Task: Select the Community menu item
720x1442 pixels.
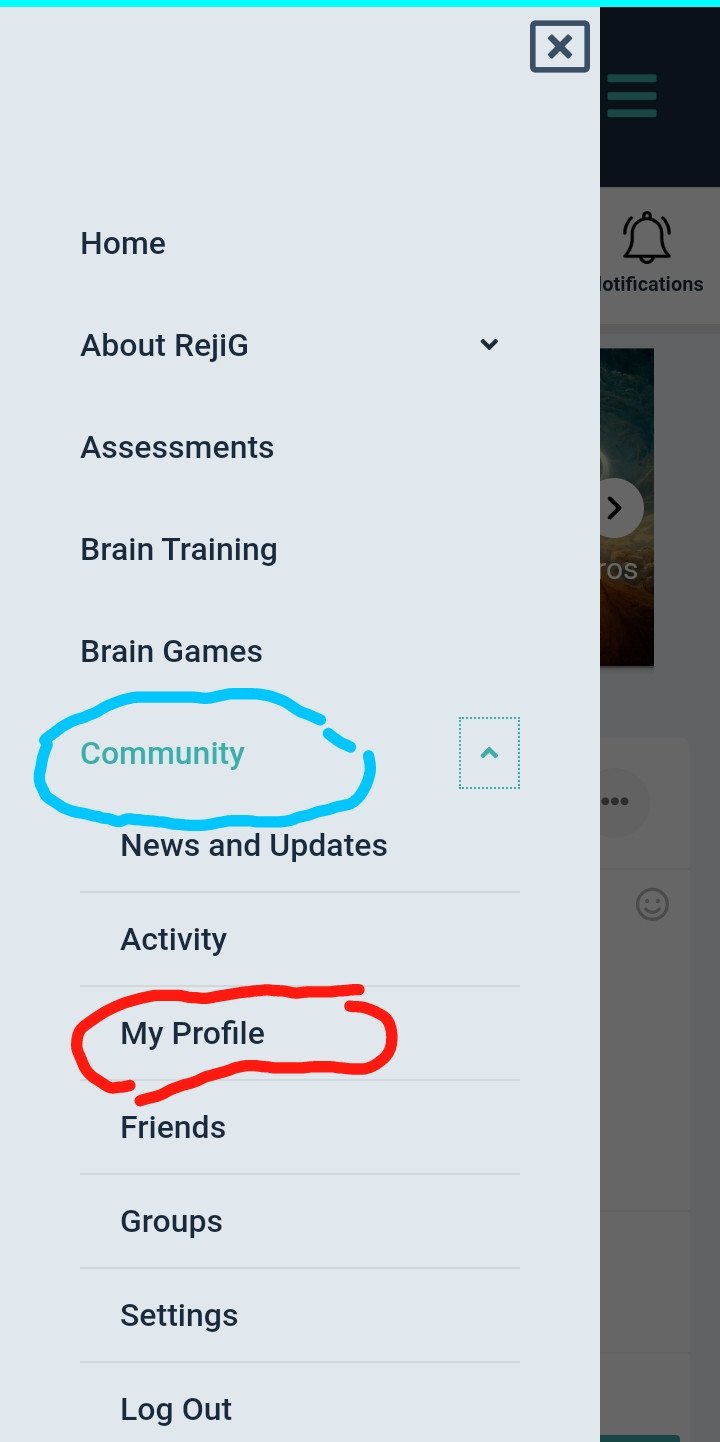Action: [x=162, y=753]
